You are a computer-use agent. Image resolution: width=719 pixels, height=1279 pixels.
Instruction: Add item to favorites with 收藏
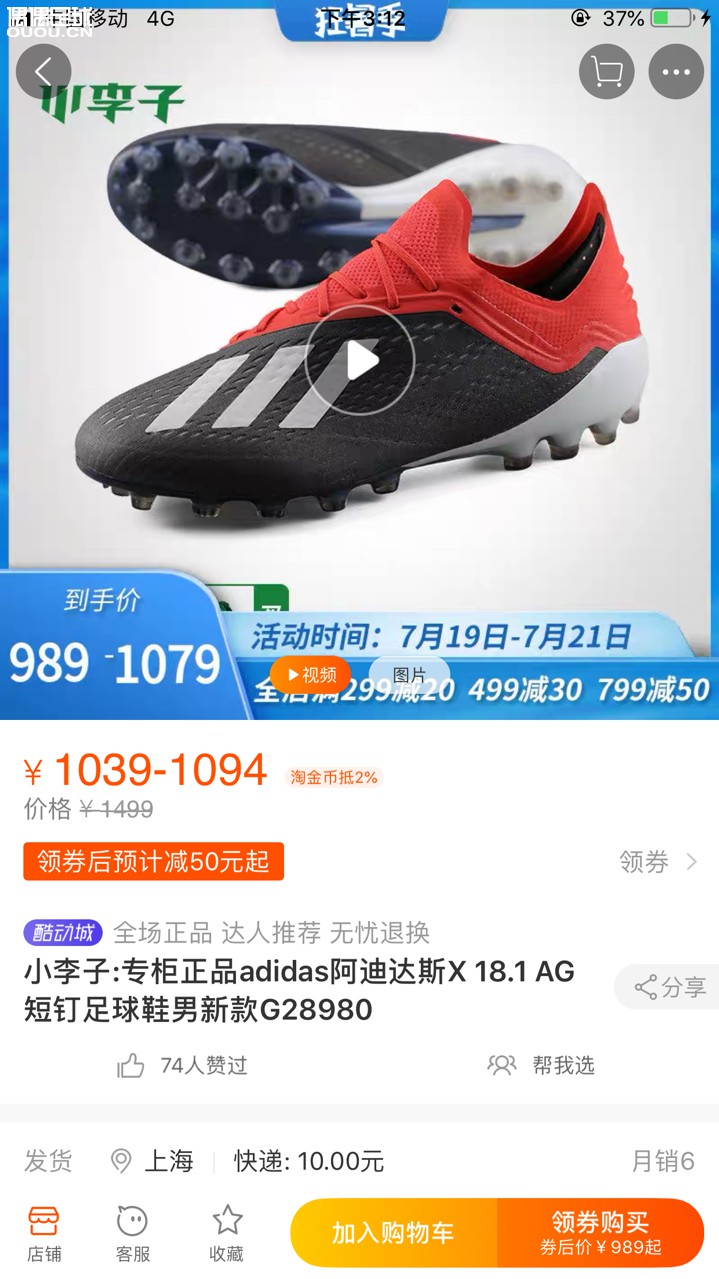pyautogui.click(x=227, y=1233)
